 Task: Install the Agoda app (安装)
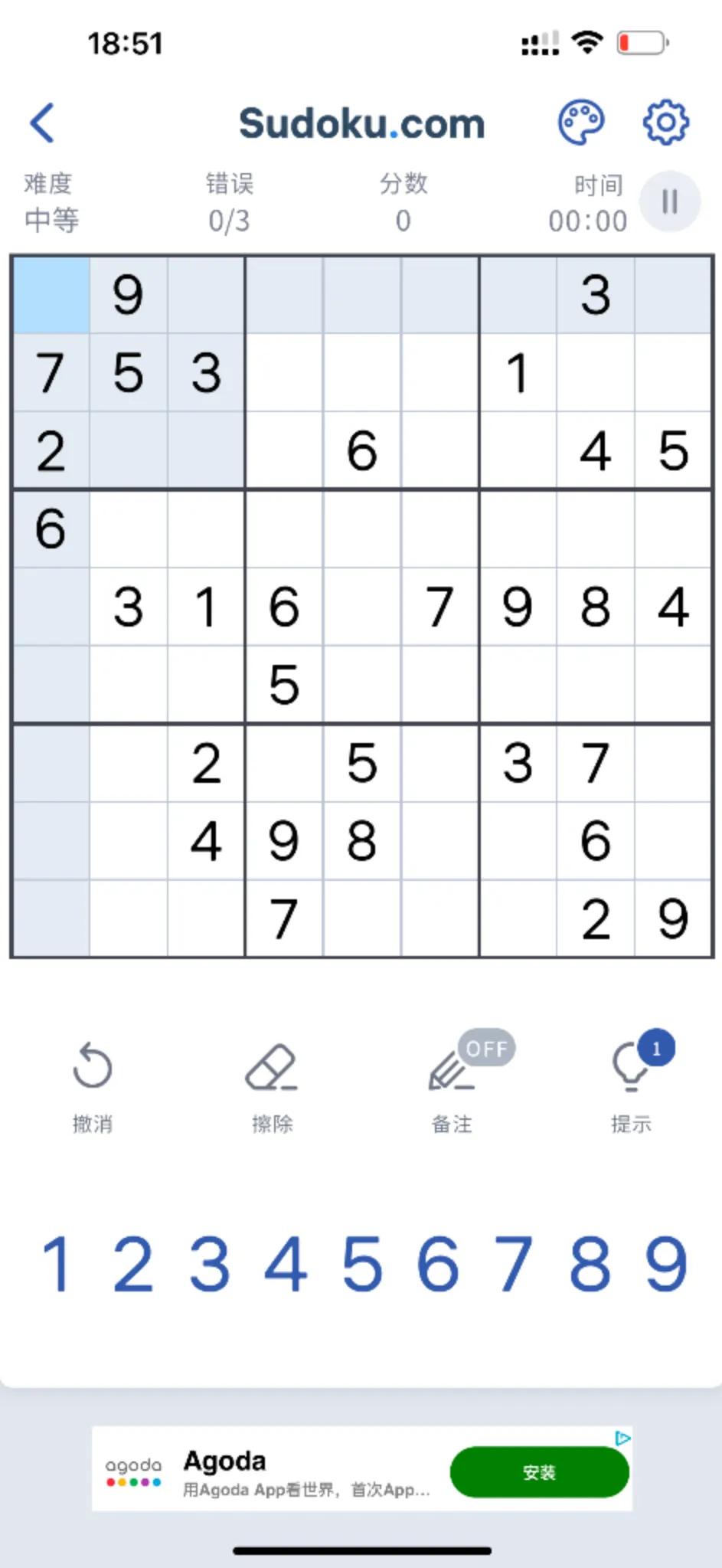(539, 1472)
